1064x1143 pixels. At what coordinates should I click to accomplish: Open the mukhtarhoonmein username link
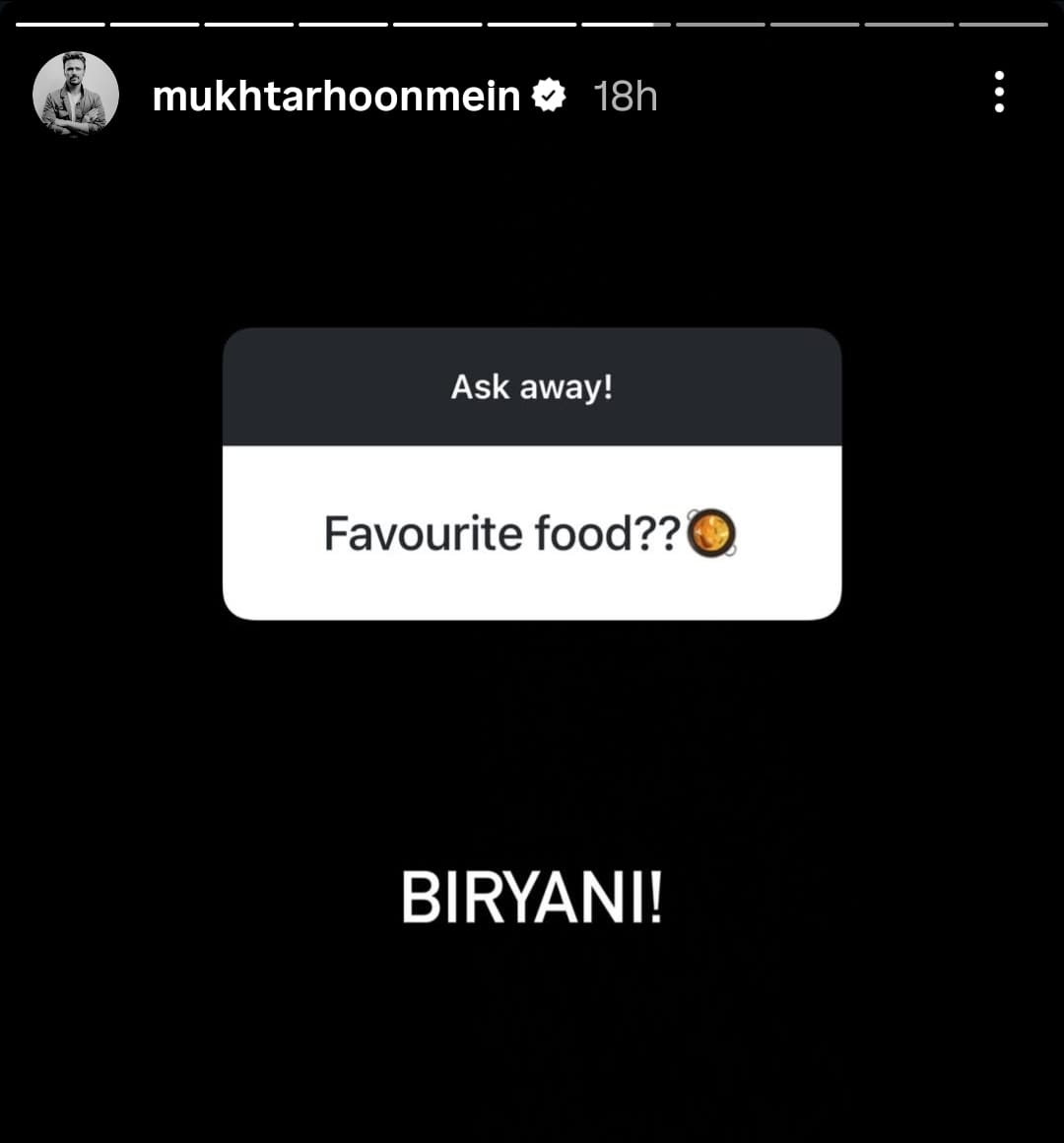coord(336,97)
